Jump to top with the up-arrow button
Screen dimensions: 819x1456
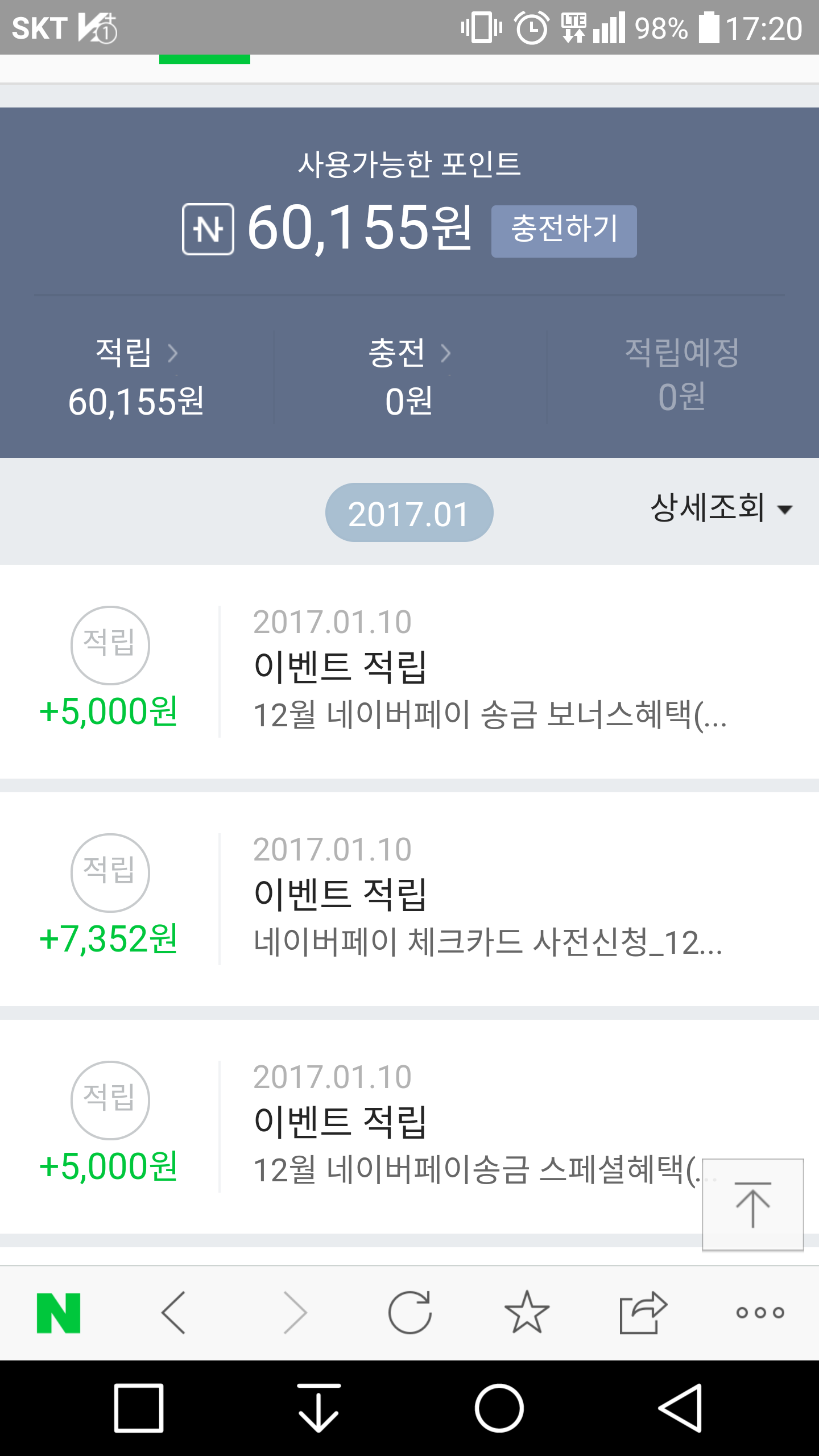(752, 1205)
